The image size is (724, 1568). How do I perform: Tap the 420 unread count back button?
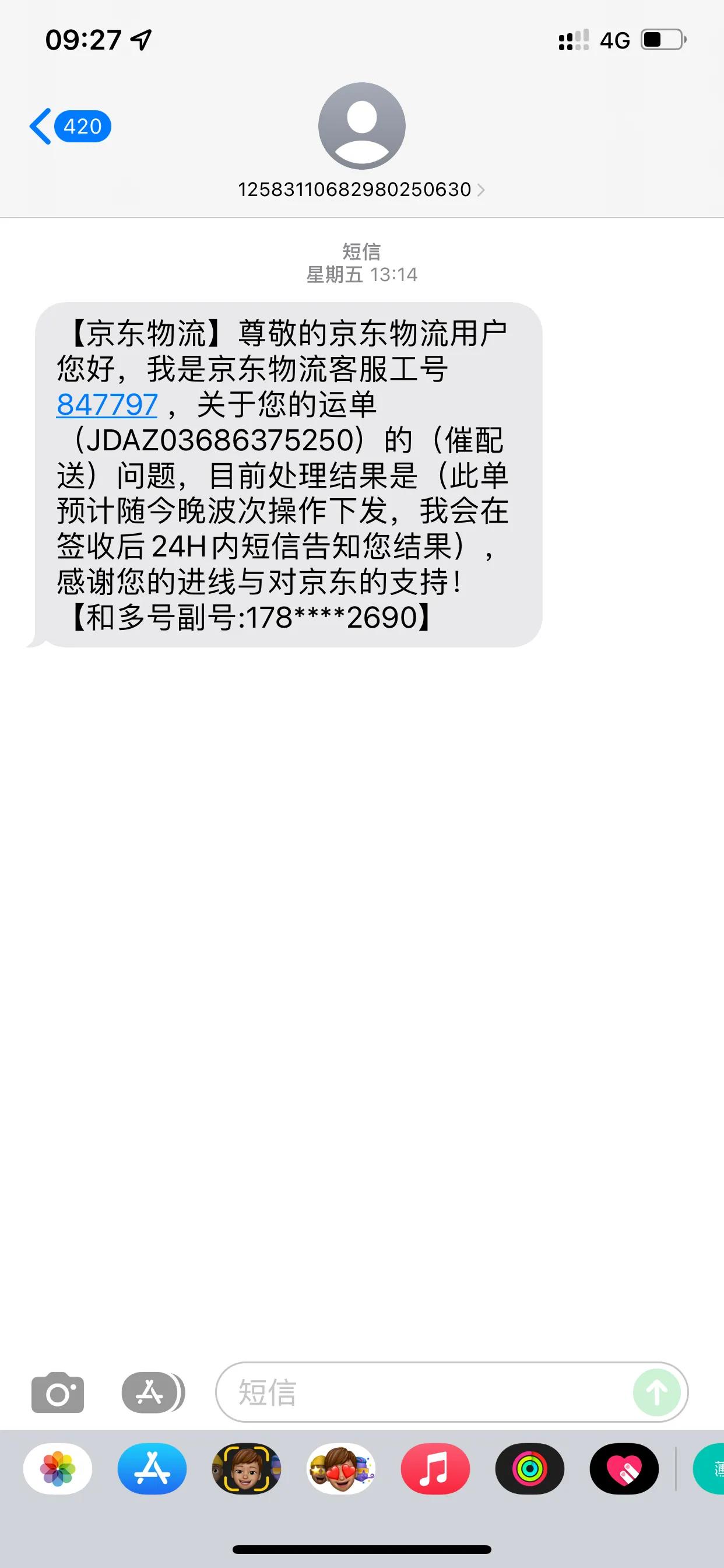pyautogui.click(x=83, y=127)
